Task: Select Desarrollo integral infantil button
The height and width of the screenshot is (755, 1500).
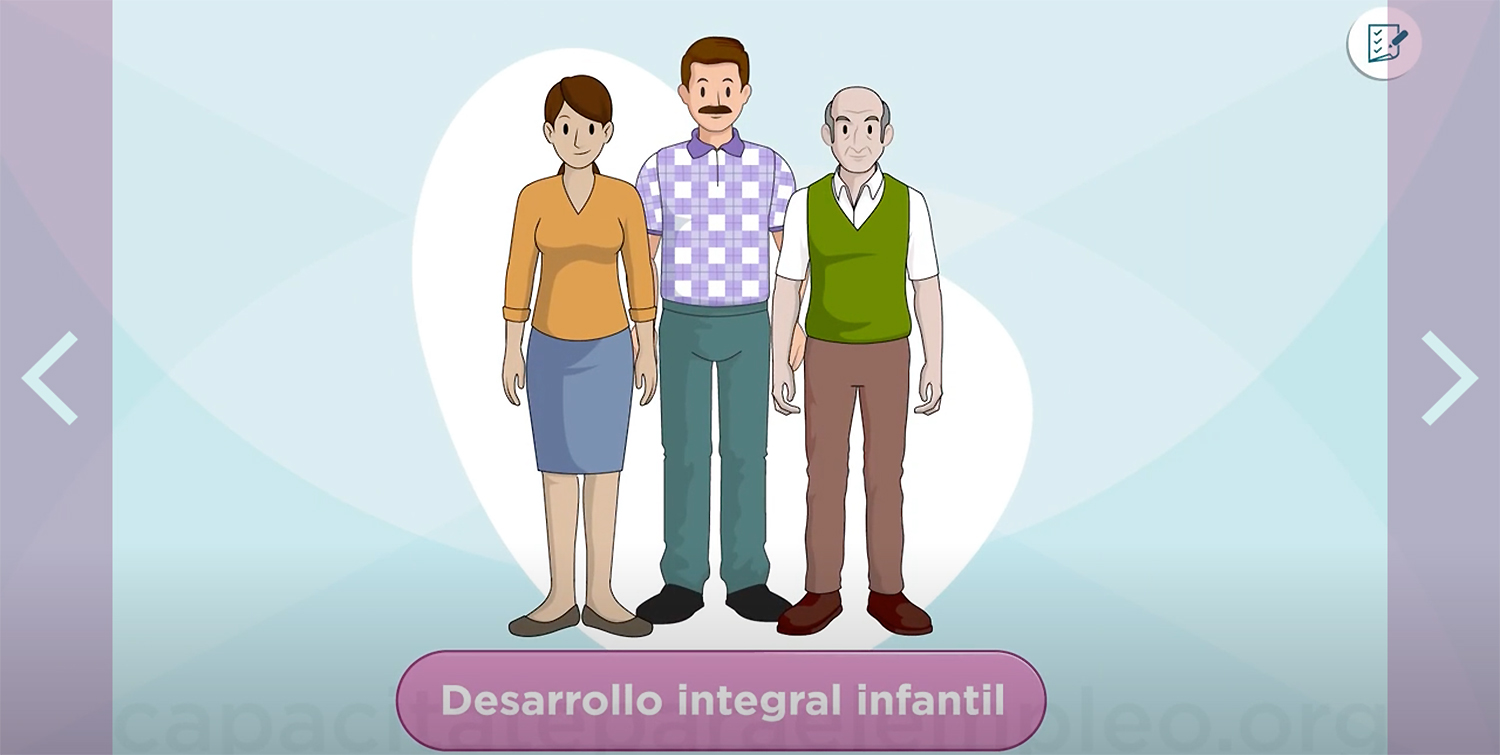Action: [x=721, y=700]
